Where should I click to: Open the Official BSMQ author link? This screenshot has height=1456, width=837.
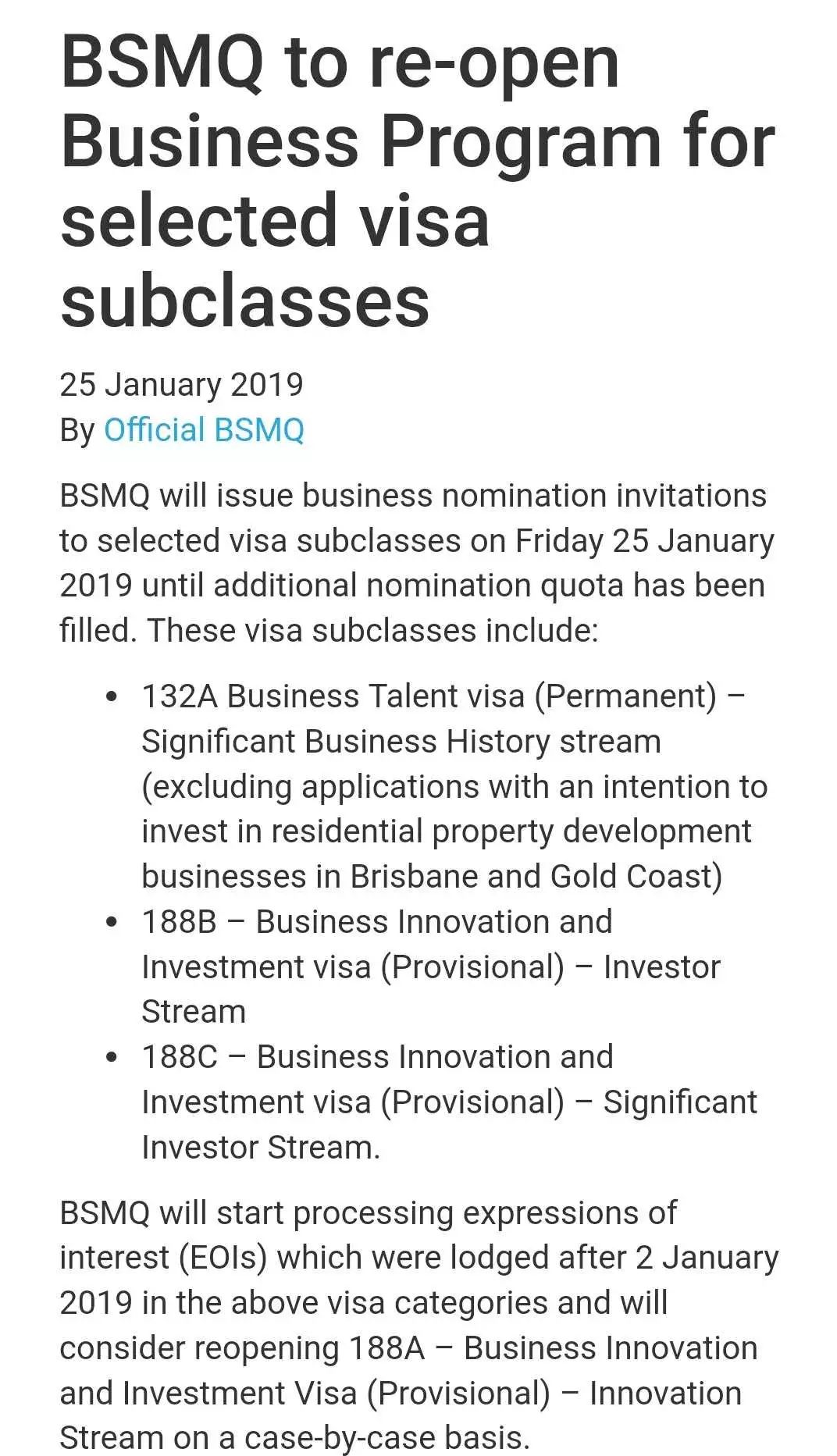coord(204,430)
